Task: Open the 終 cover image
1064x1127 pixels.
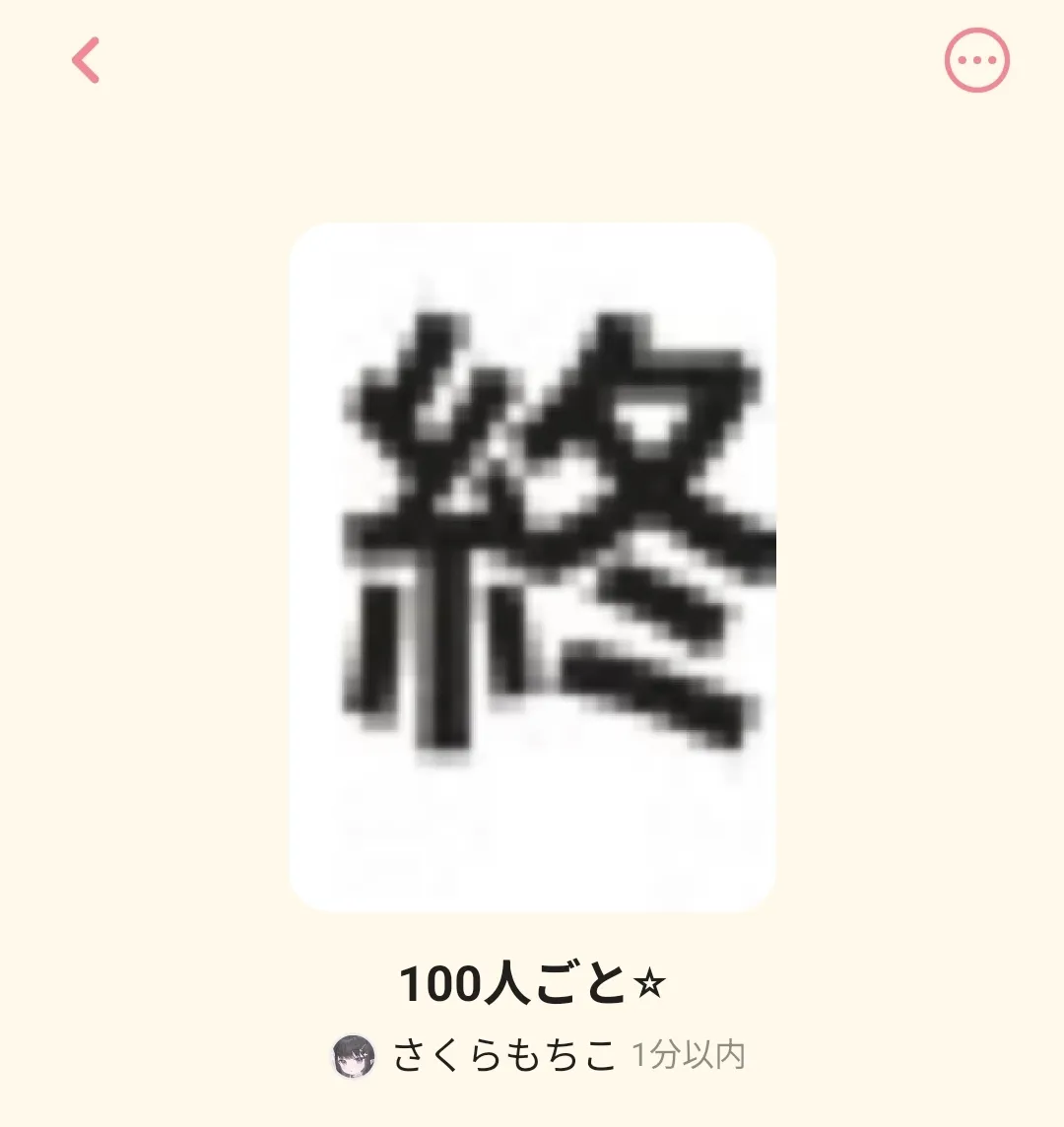Action: (532, 567)
